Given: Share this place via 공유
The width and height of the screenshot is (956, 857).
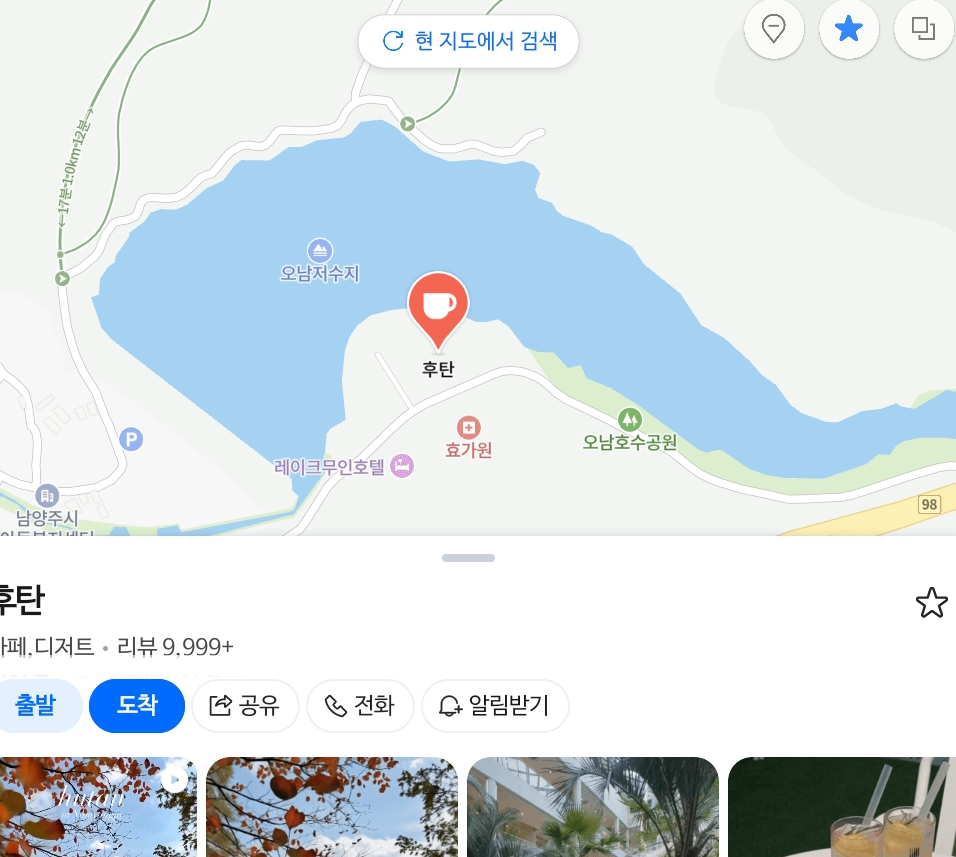Looking at the screenshot, I should (245, 705).
